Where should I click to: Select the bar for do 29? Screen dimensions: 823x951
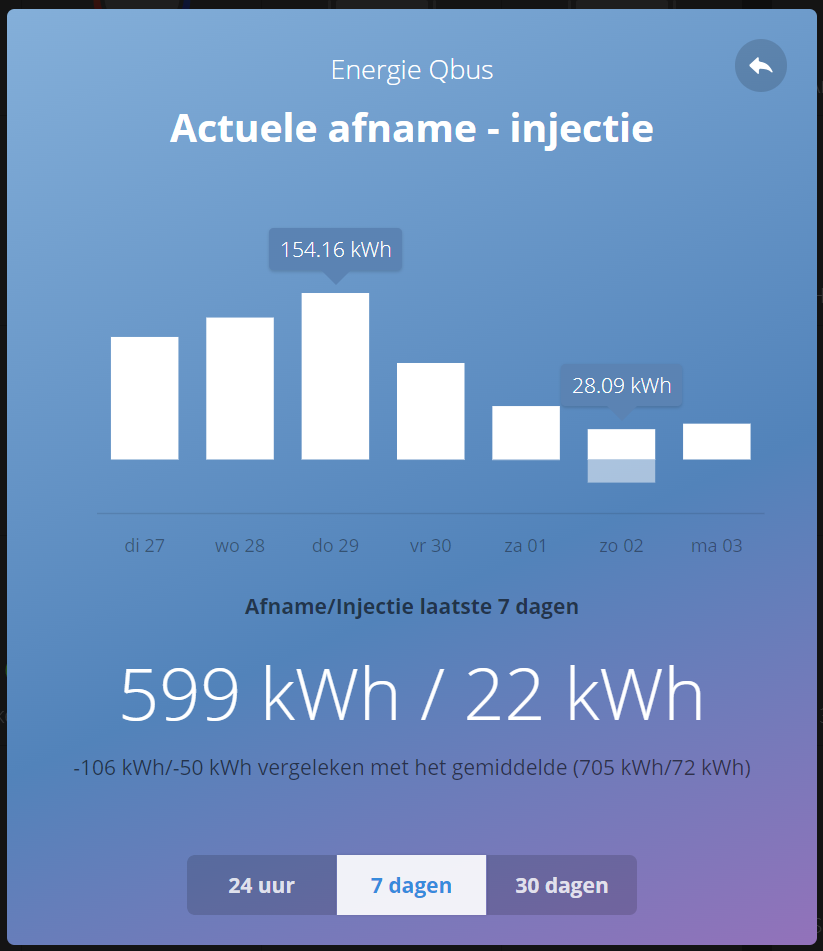(335, 375)
